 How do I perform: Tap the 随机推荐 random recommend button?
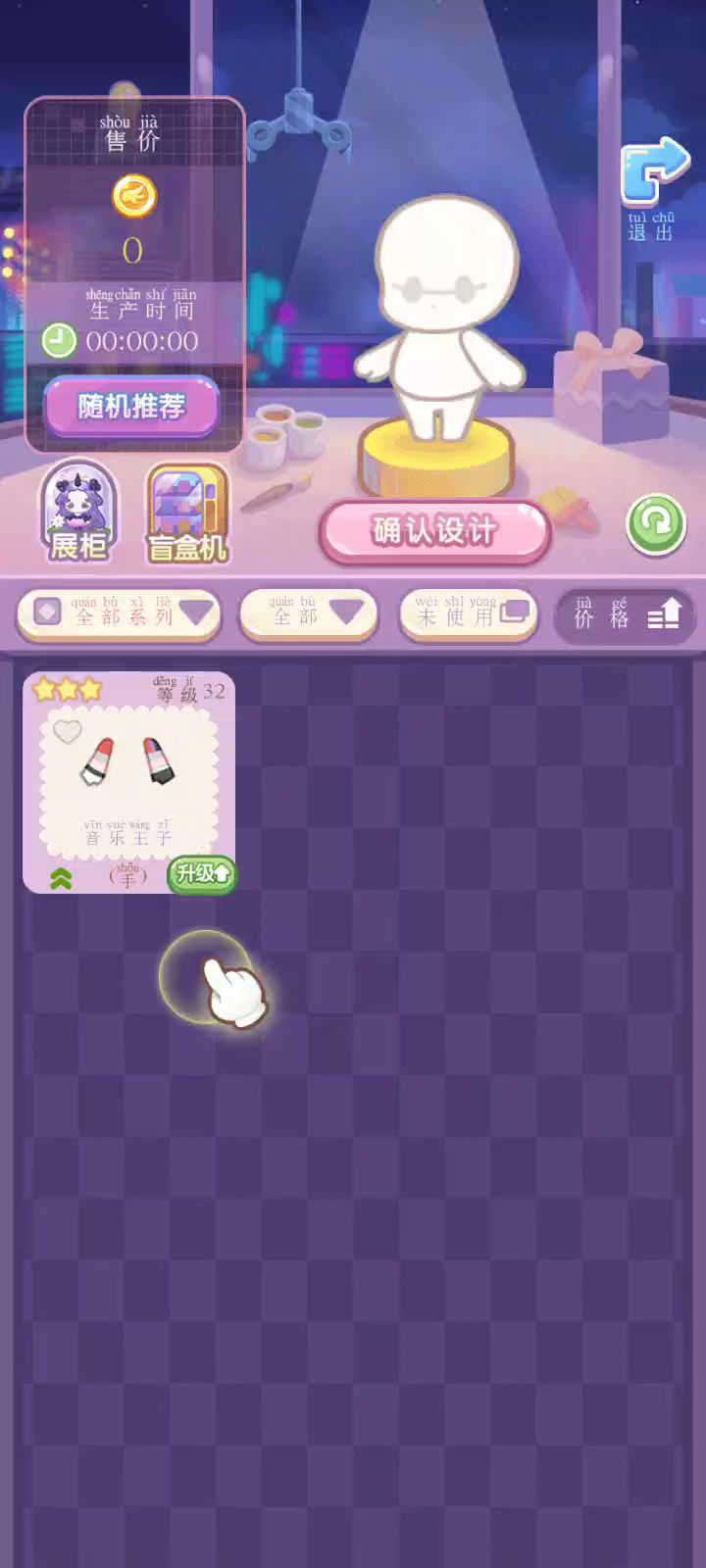(x=131, y=407)
